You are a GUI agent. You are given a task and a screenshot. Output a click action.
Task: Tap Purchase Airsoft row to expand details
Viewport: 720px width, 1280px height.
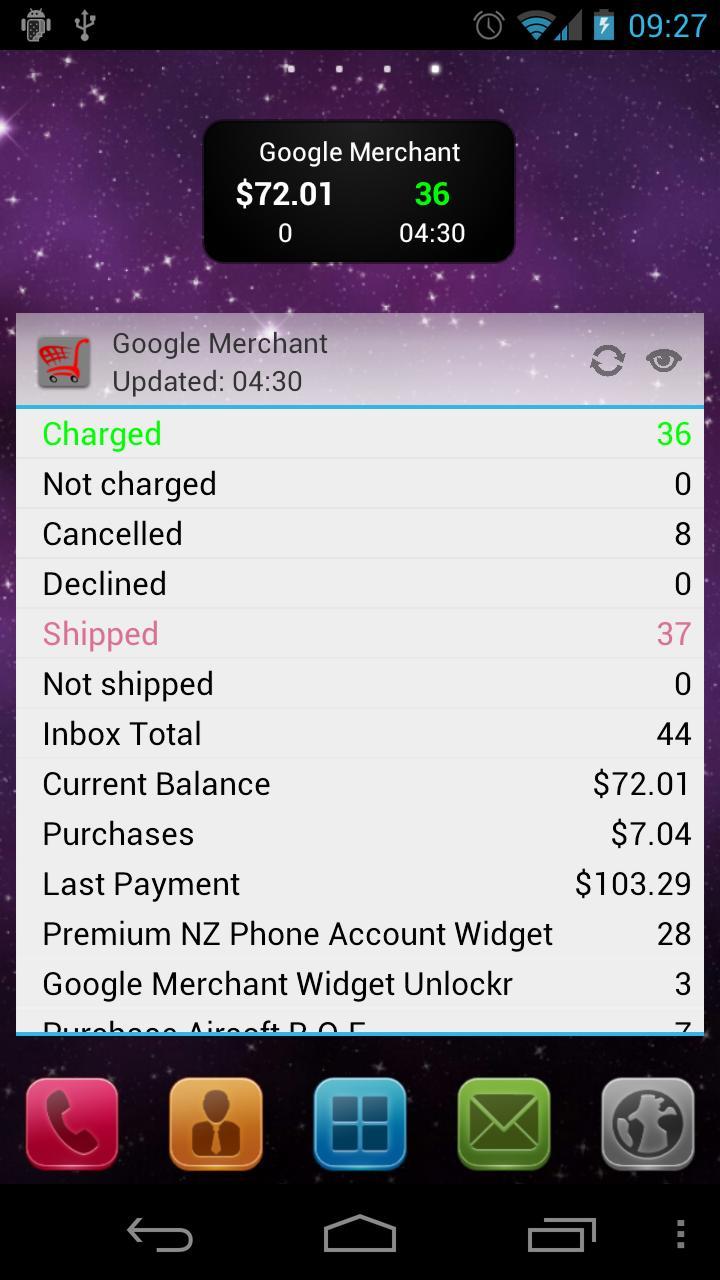click(360, 1025)
